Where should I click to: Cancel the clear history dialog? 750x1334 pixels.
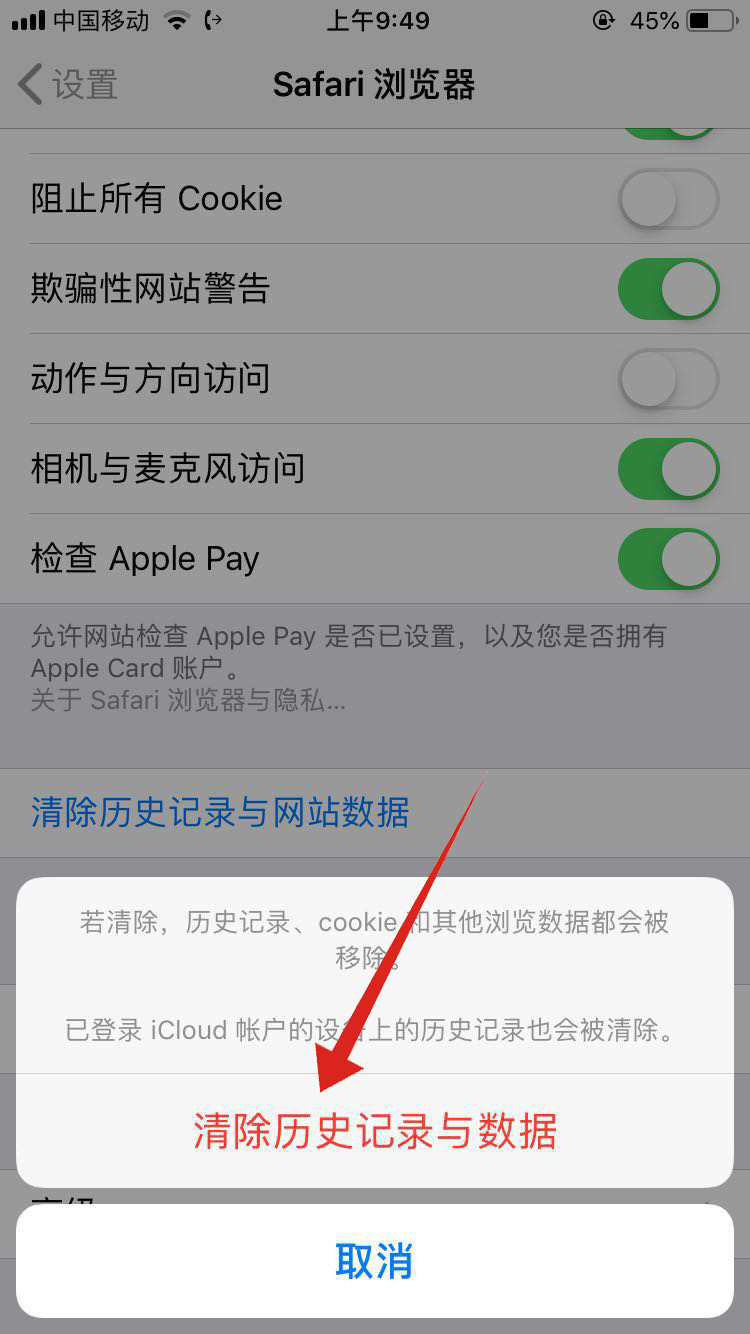(x=375, y=1261)
